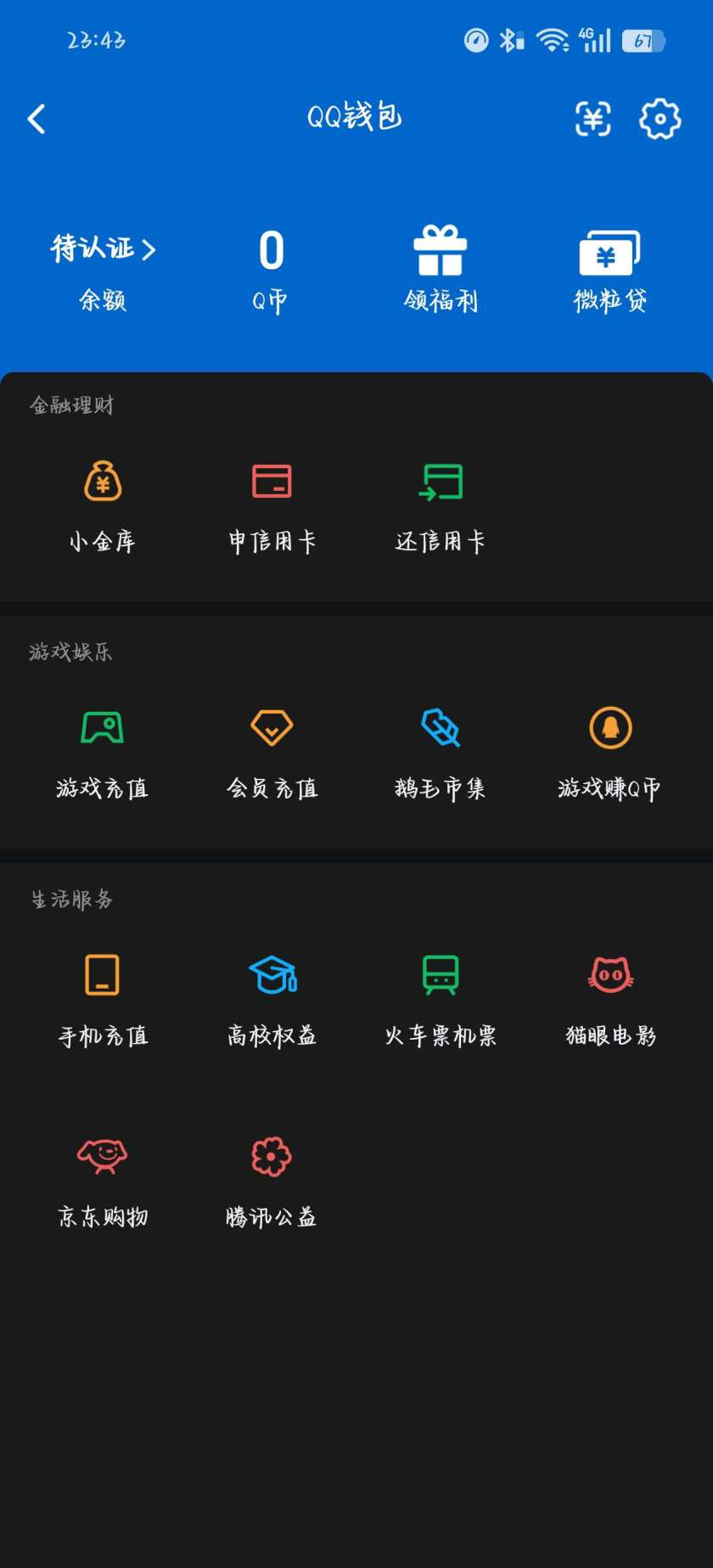Open QQ Wallet settings gear
The image size is (713, 1568).
[660, 119]
